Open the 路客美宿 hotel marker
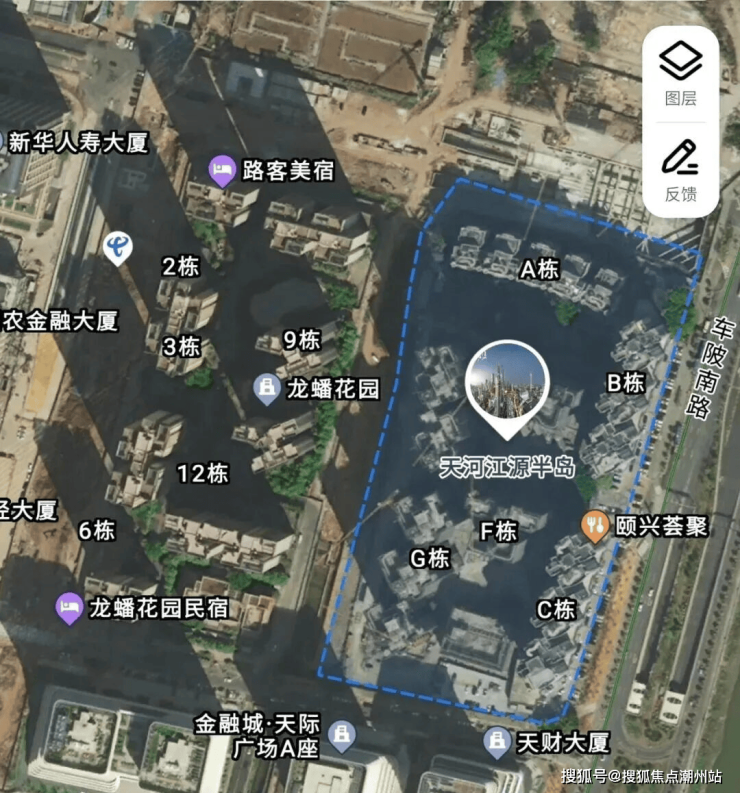The image size is (740, 793). [x=222, y=170]
